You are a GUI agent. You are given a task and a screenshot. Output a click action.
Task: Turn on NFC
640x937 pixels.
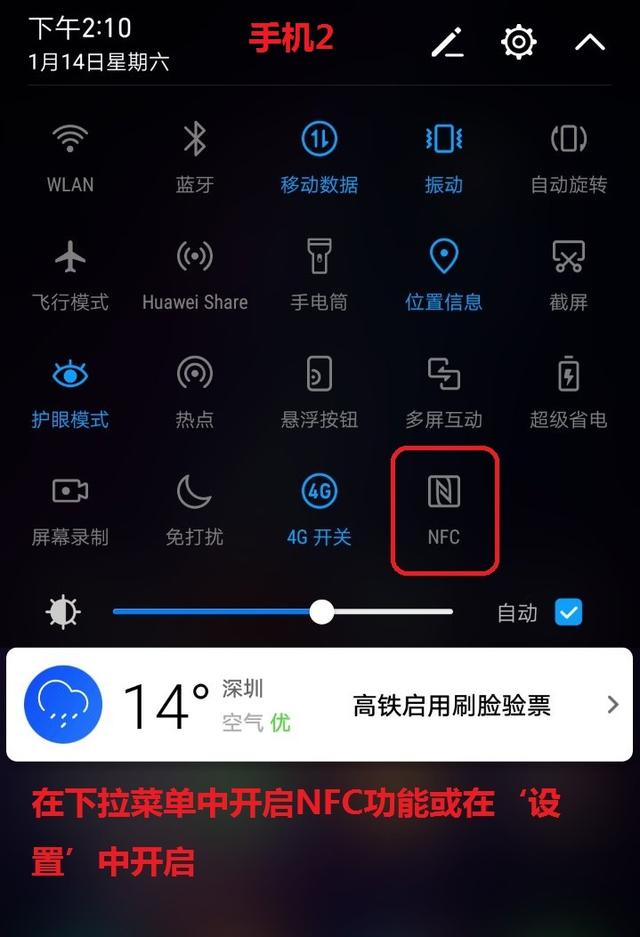tap(443, 493)
